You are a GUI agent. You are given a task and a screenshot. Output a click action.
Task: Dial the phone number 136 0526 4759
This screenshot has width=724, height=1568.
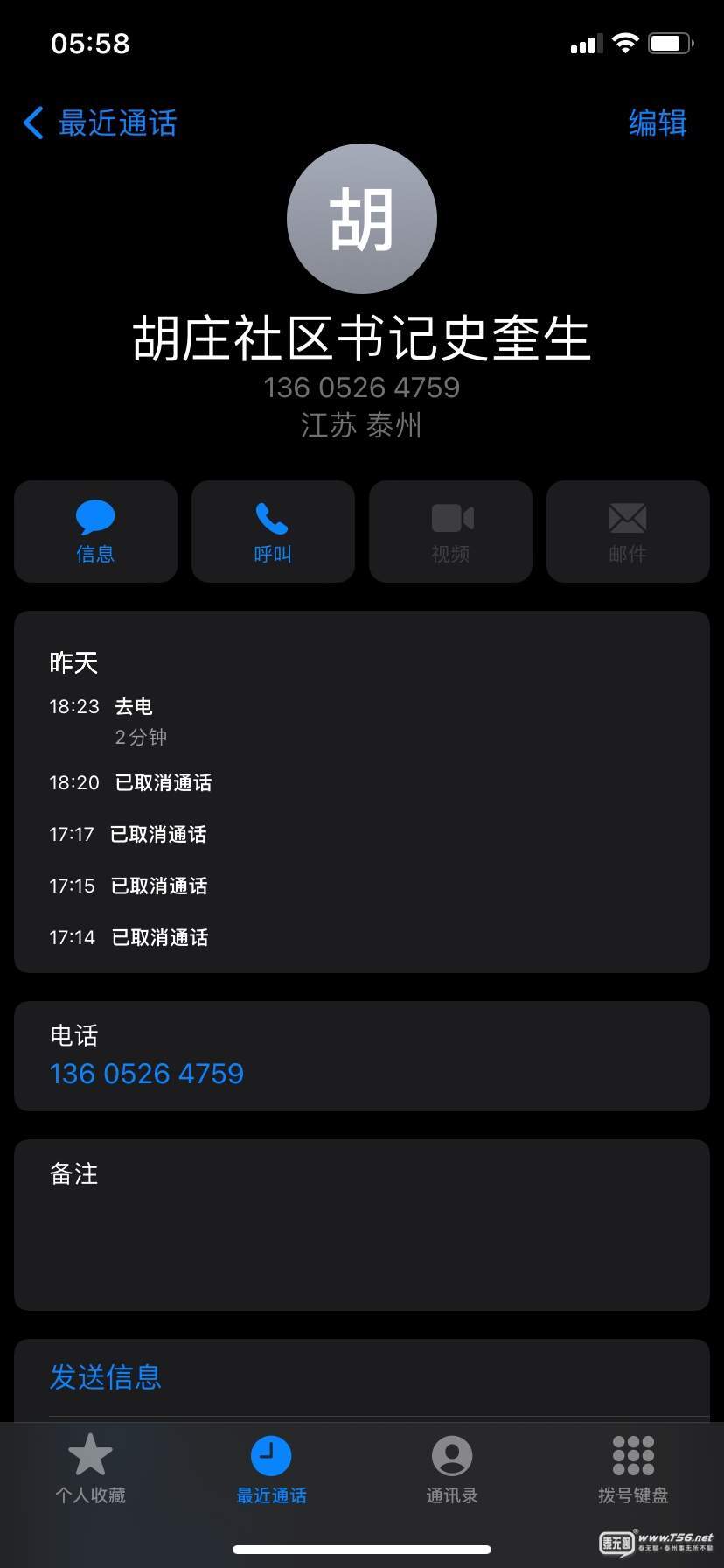click(x=147, y=1074)
